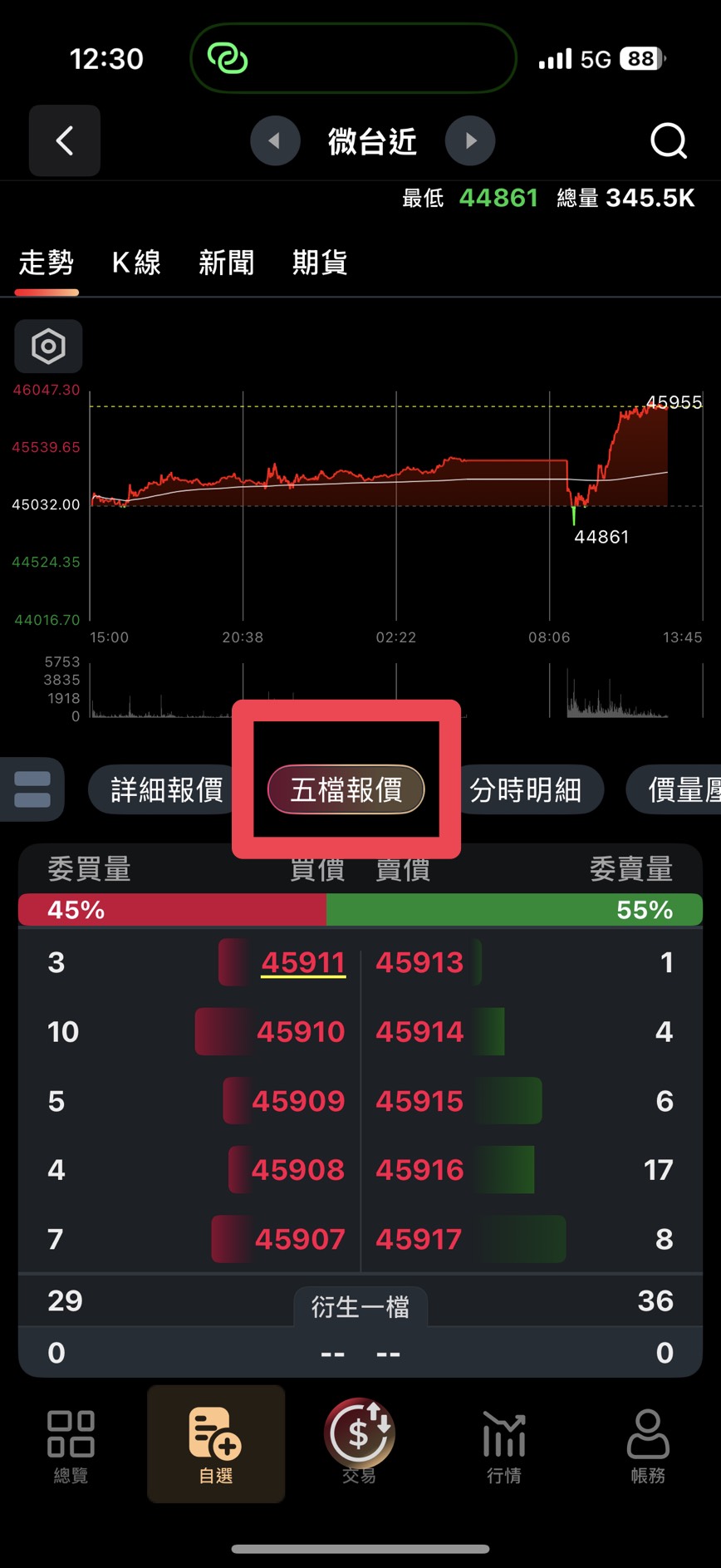This screenshot has width=721, height=1568.
Task: Tap buy price 45911
Action: pos(303,962)
